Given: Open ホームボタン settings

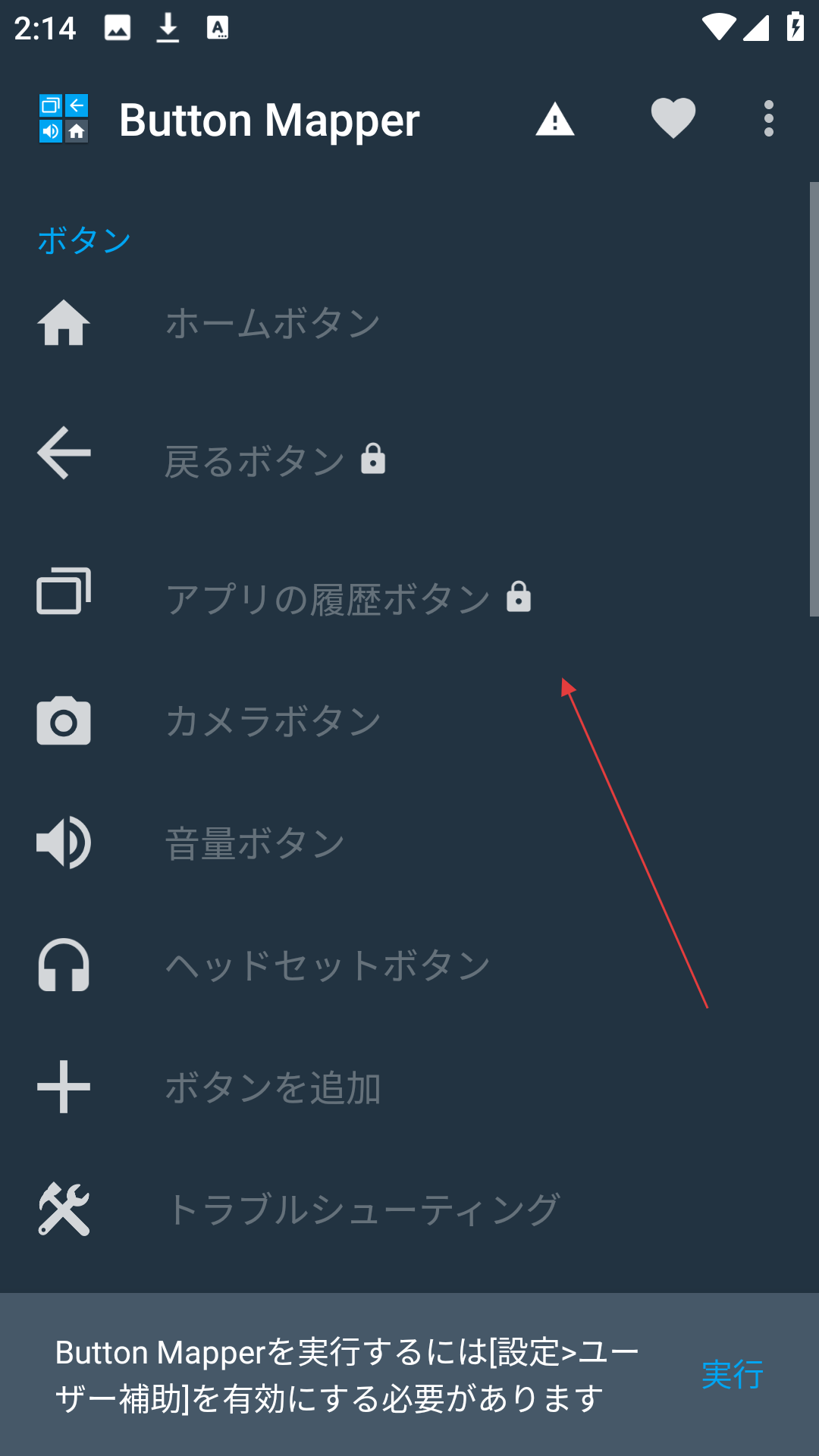Looking at the screenshot, I should (404, 323).
